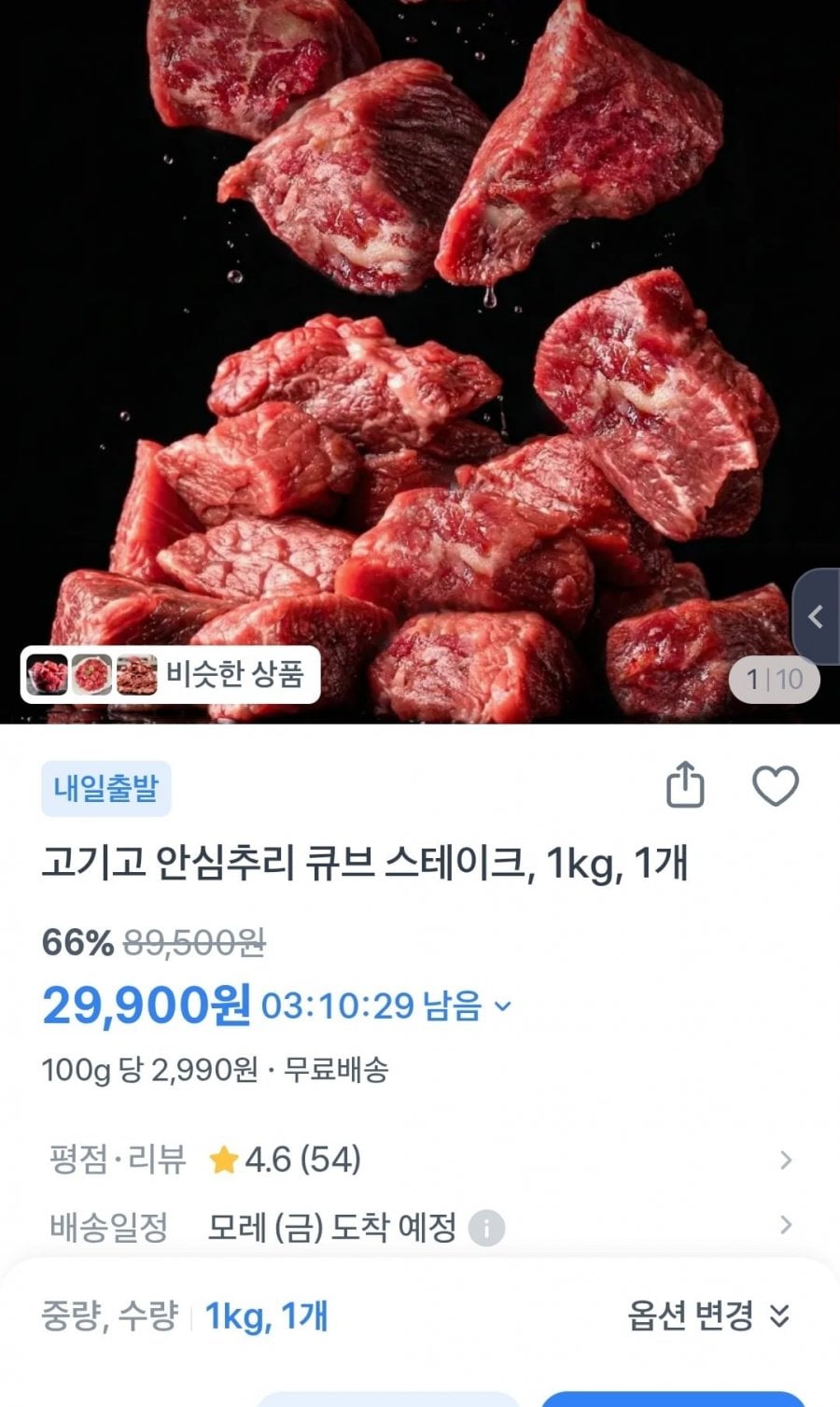Open 비슷한 상품 similar products

pos(171,674)
